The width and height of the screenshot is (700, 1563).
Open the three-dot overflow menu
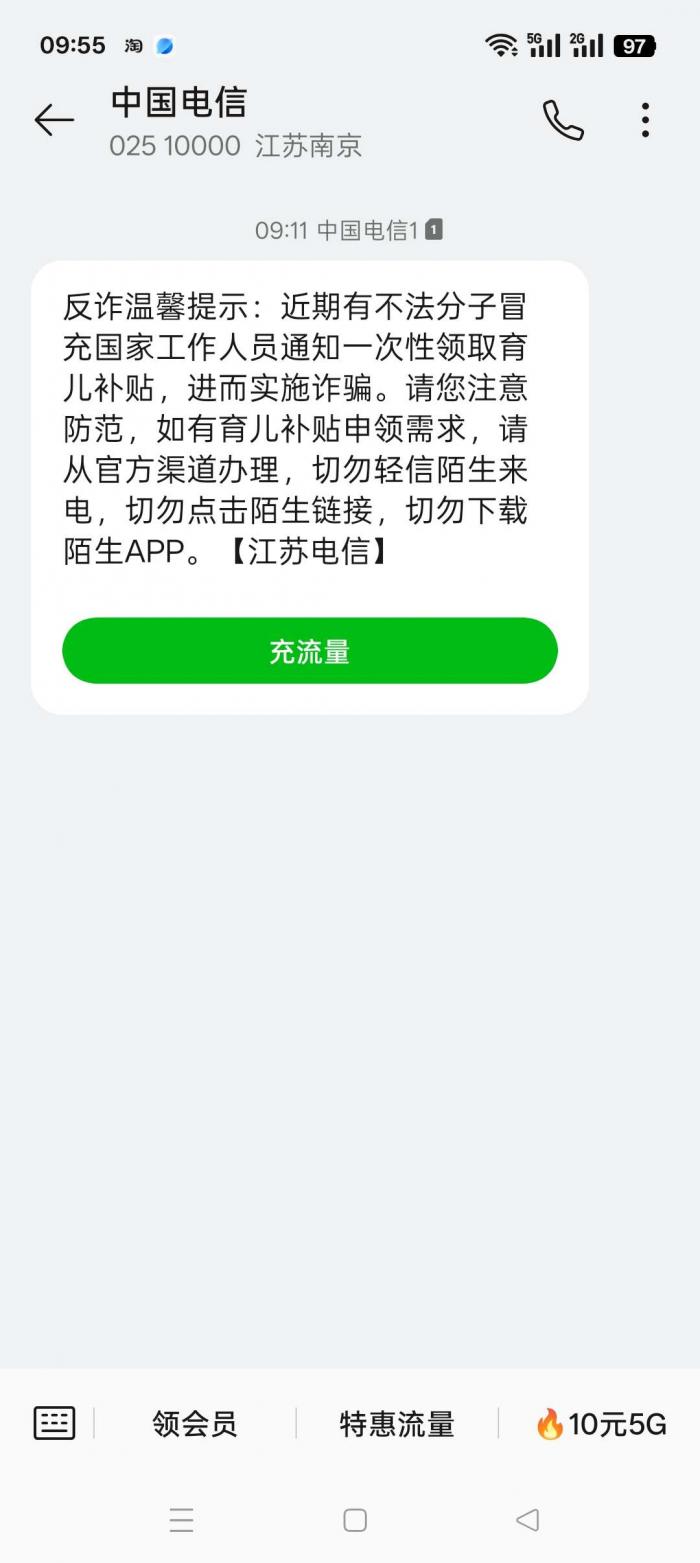tap(645, 120)
